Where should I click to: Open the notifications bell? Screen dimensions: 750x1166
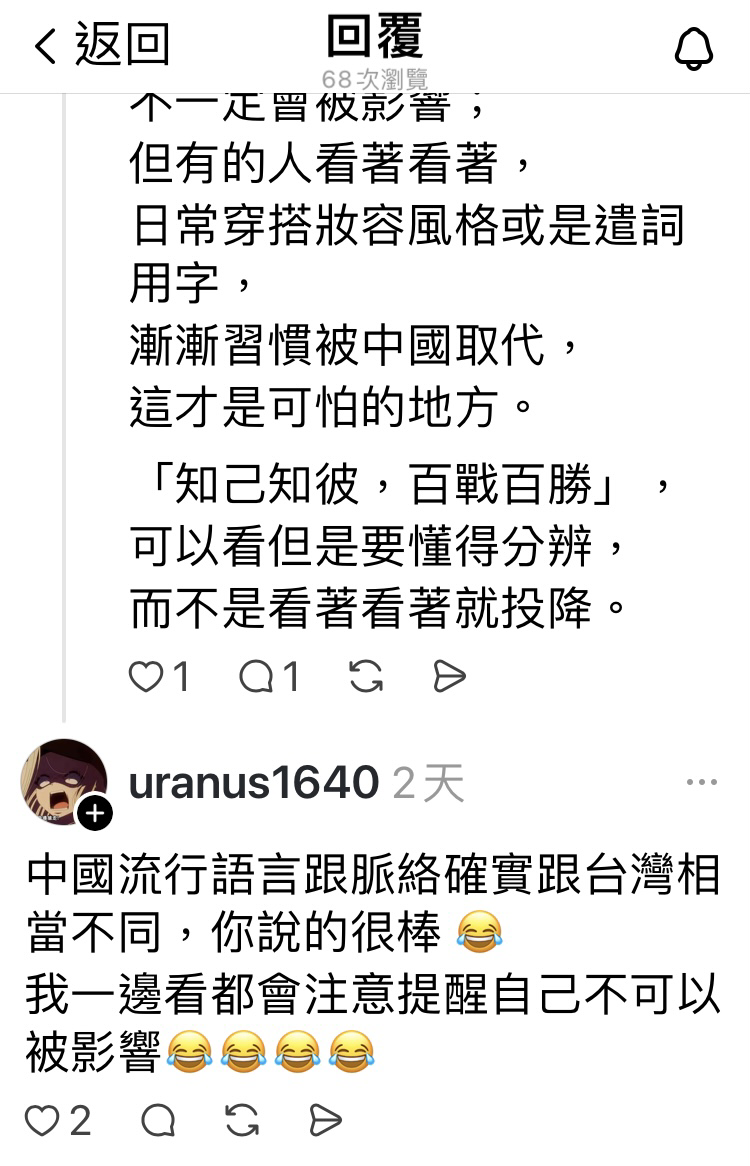point(693,48)
